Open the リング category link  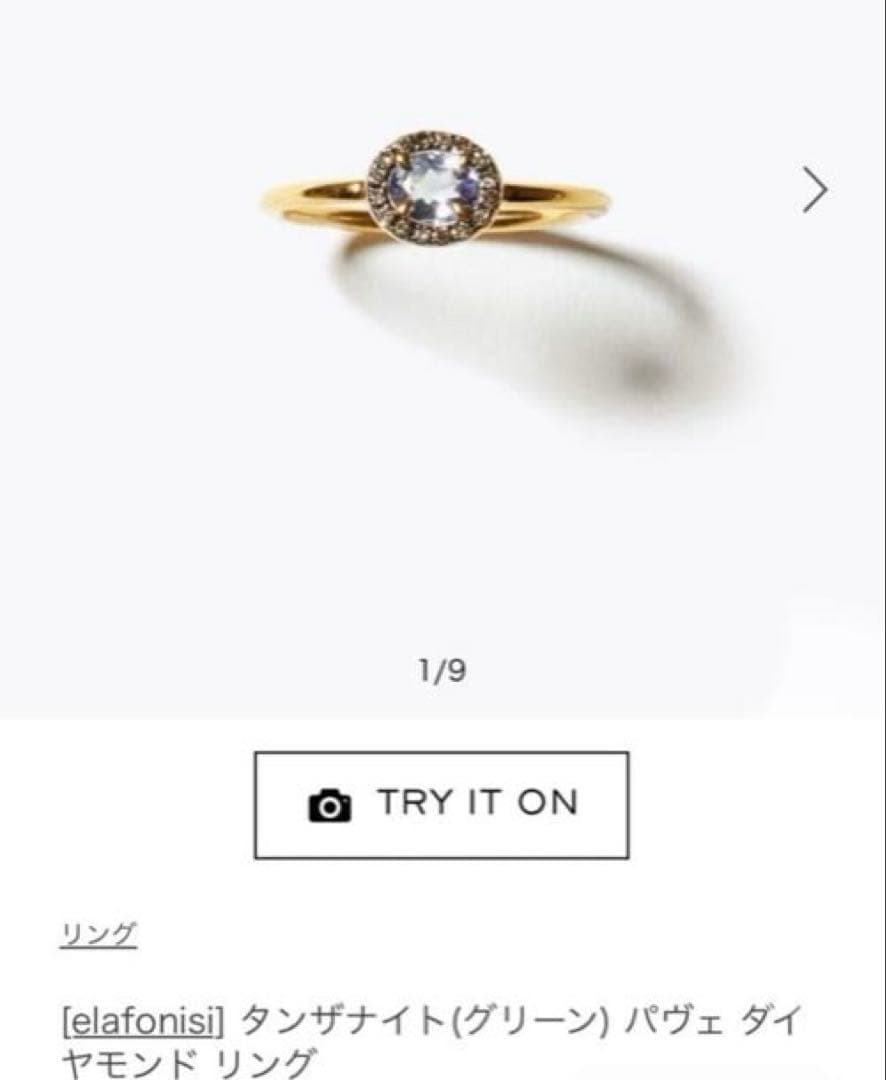click(98, 935)
